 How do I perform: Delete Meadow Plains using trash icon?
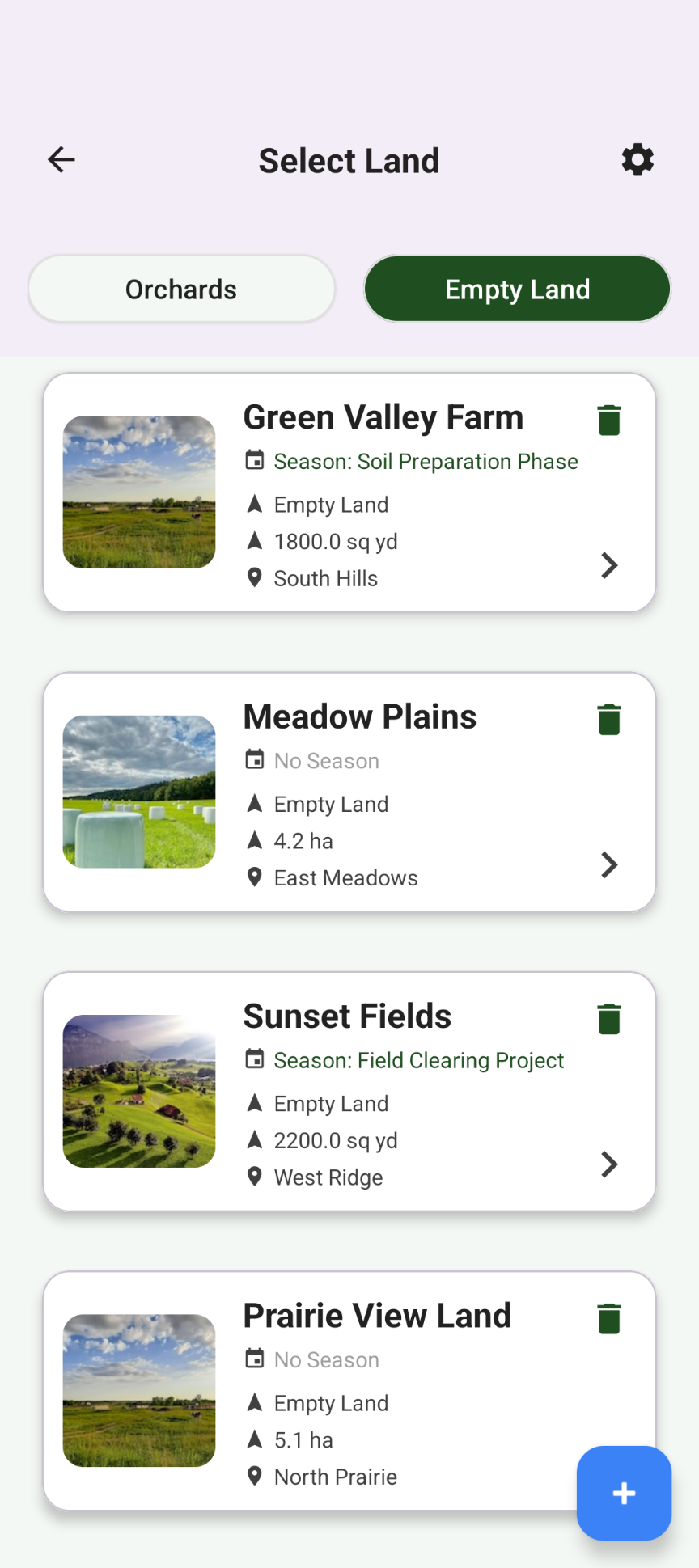pyautogui.click(x=608, y=719)
